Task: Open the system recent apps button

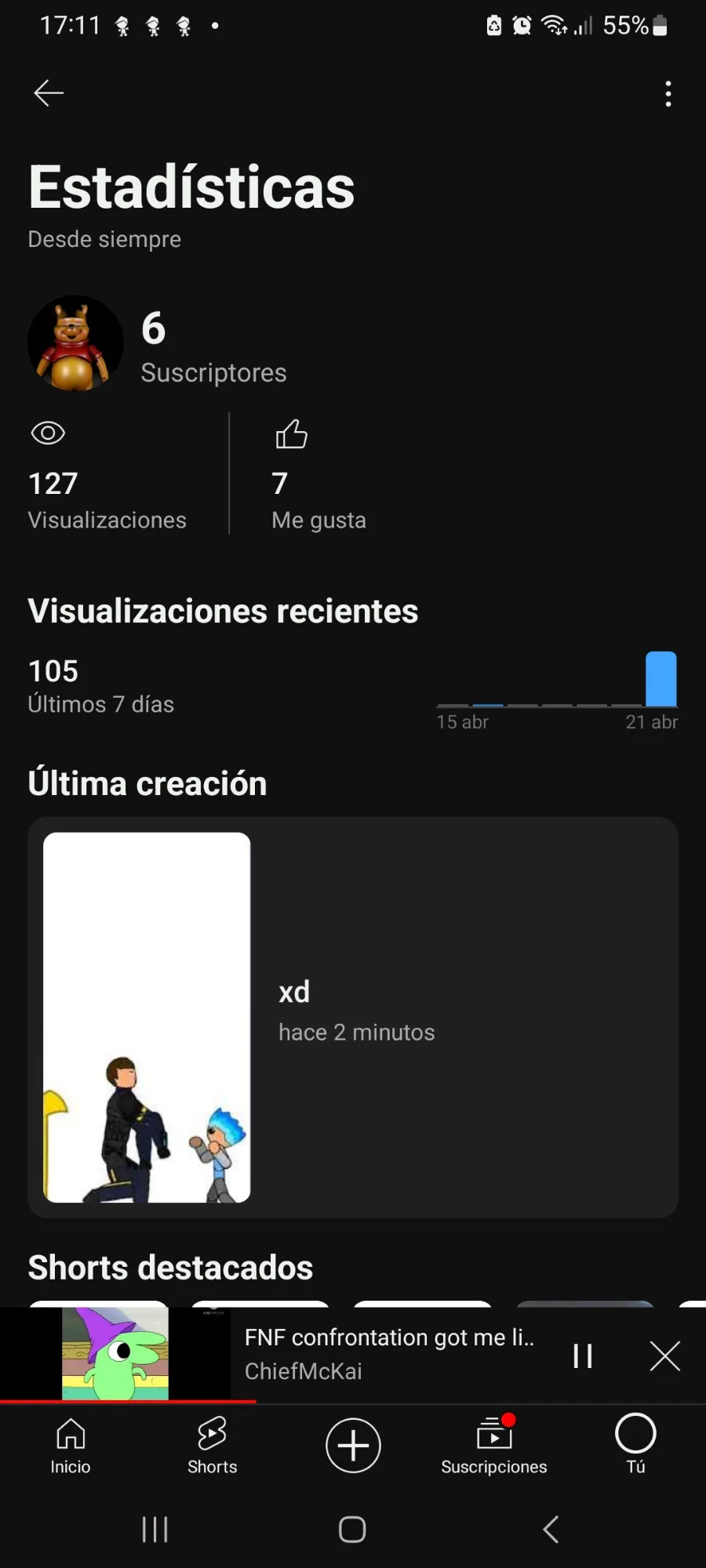Action: [x=155, y=1529]
